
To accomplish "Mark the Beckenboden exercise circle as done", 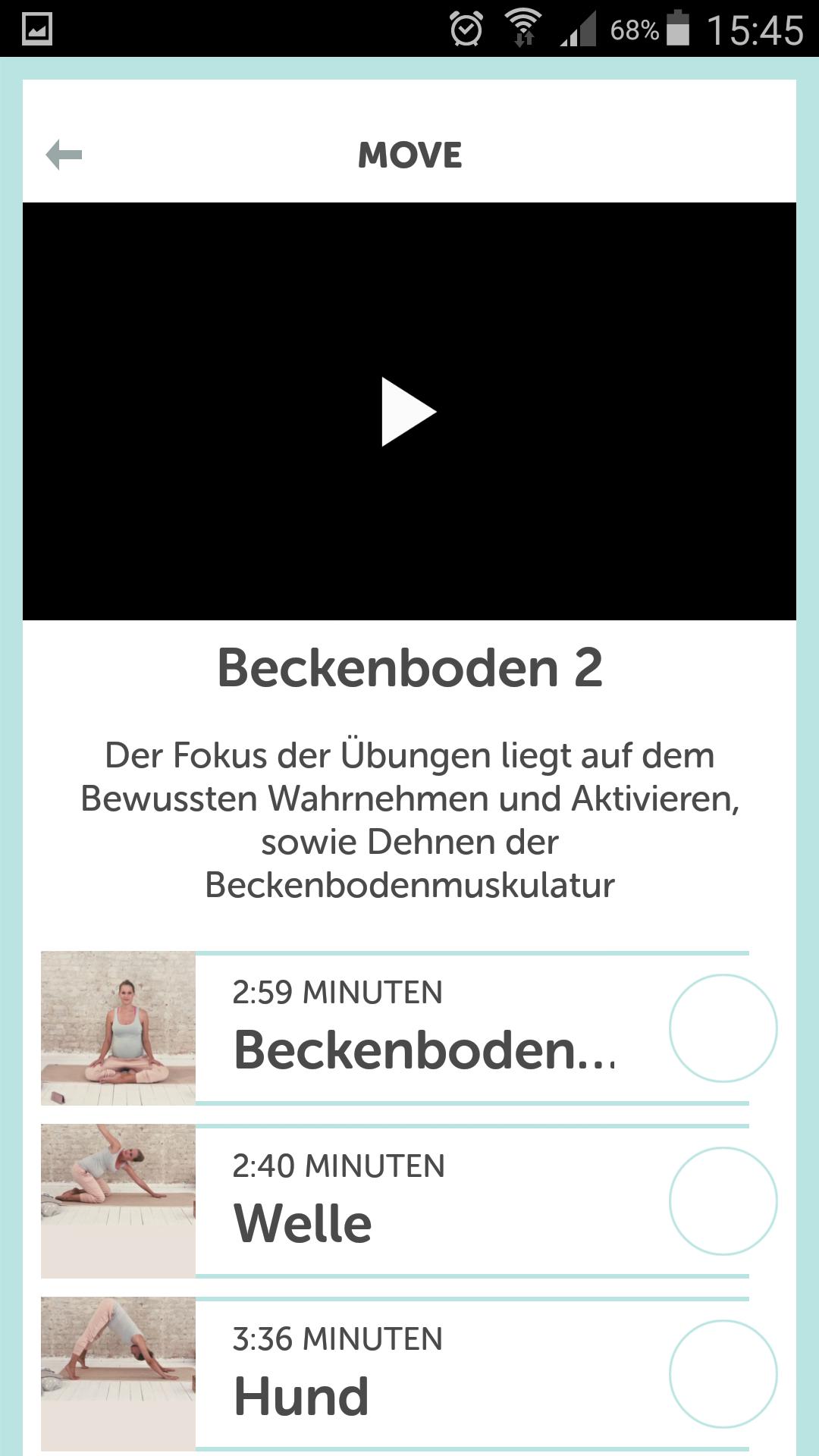I will click(723, 1028).
